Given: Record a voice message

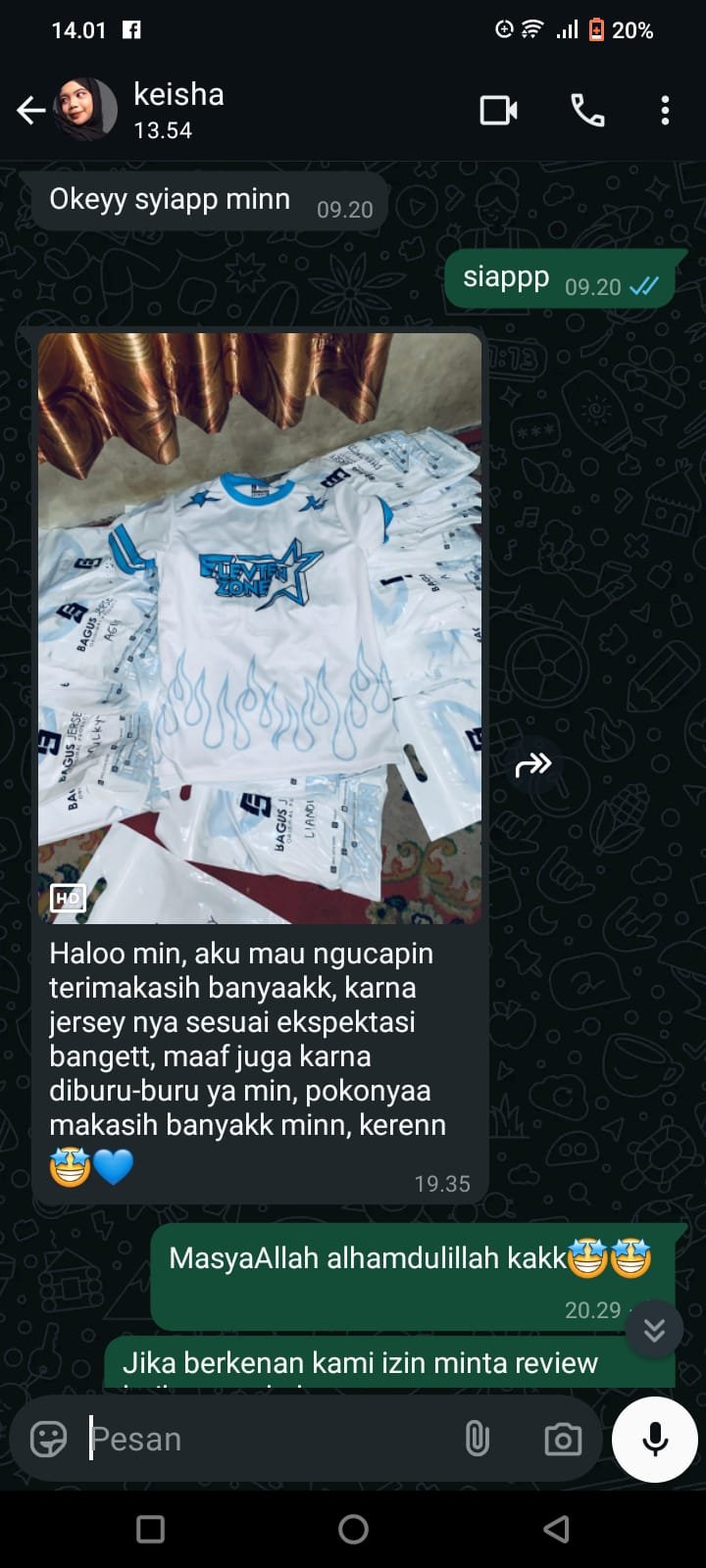Looking at the screenshot, I should pyautogui.click(x=654, y=1439).
